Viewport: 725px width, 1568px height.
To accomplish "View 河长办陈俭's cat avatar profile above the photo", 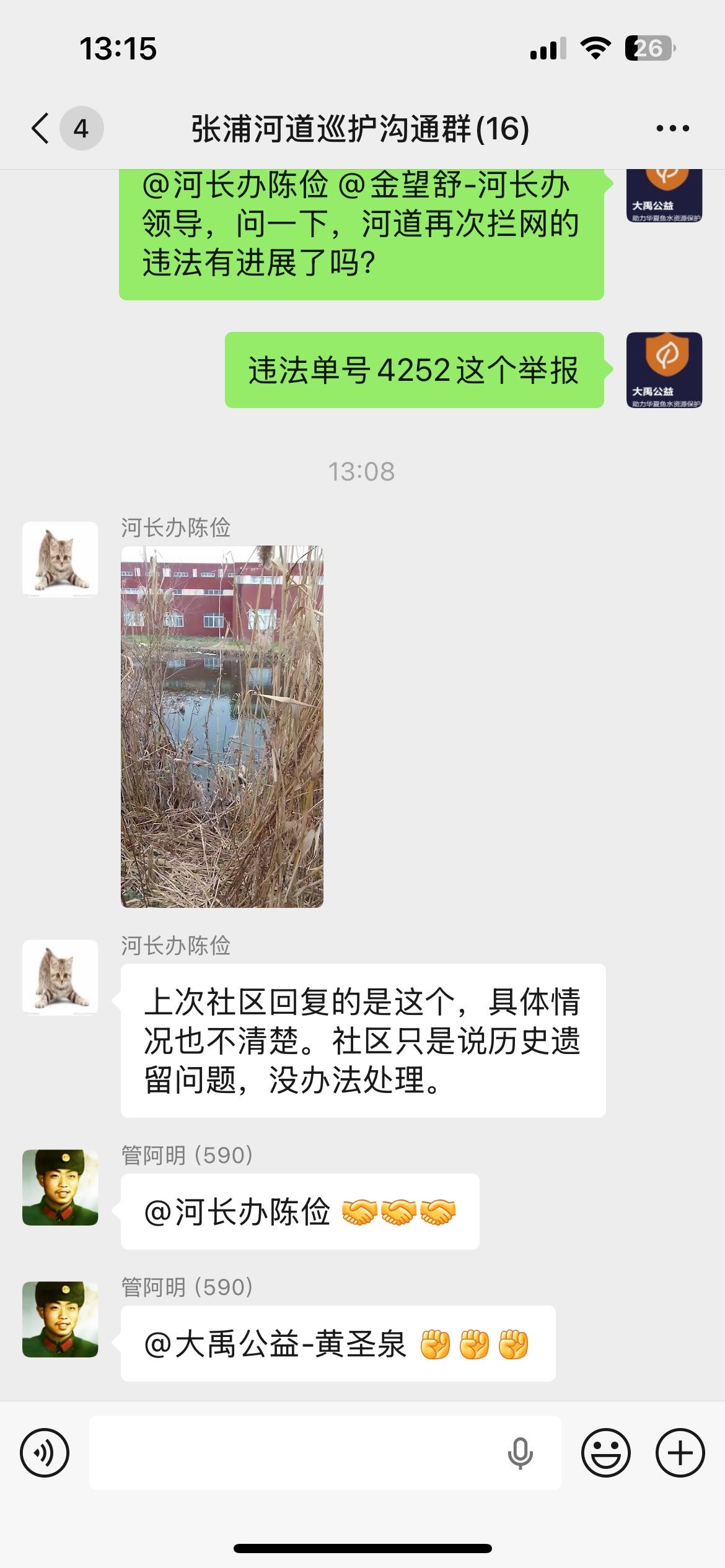I will click(60, 559).
